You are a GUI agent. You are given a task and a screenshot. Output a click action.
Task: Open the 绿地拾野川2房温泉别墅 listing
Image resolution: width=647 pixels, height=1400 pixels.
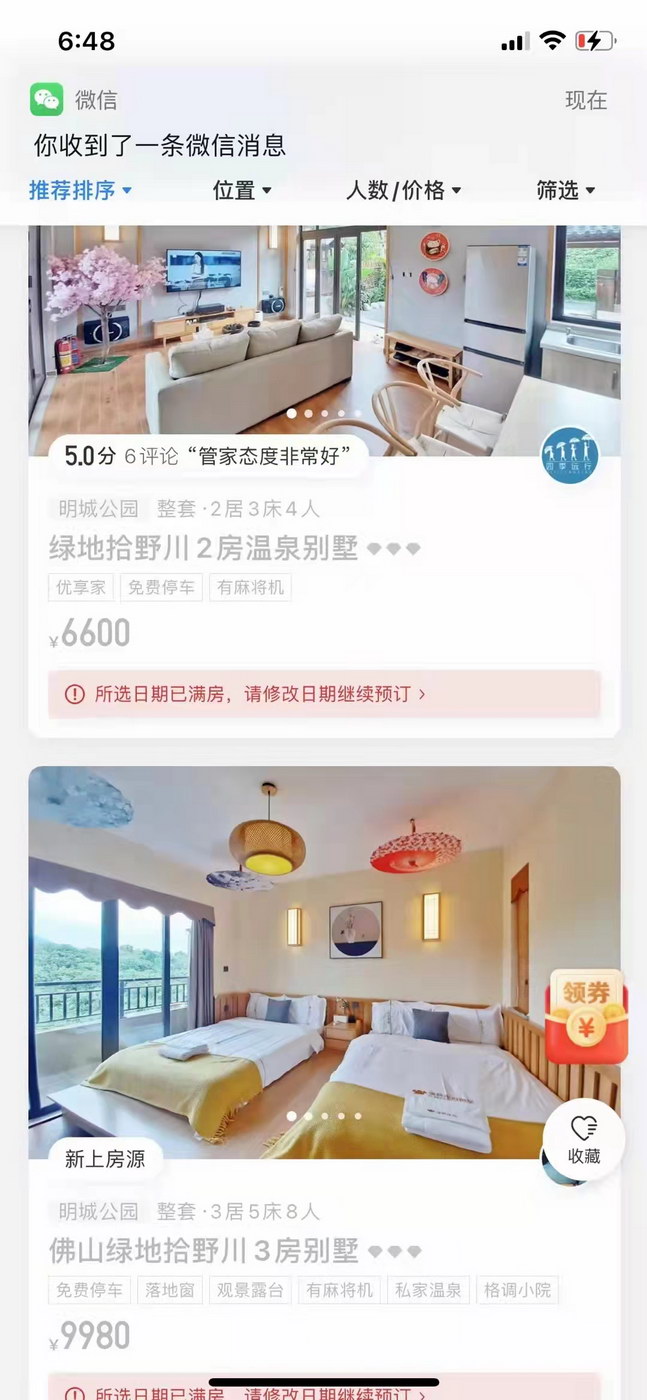(204, 548)
